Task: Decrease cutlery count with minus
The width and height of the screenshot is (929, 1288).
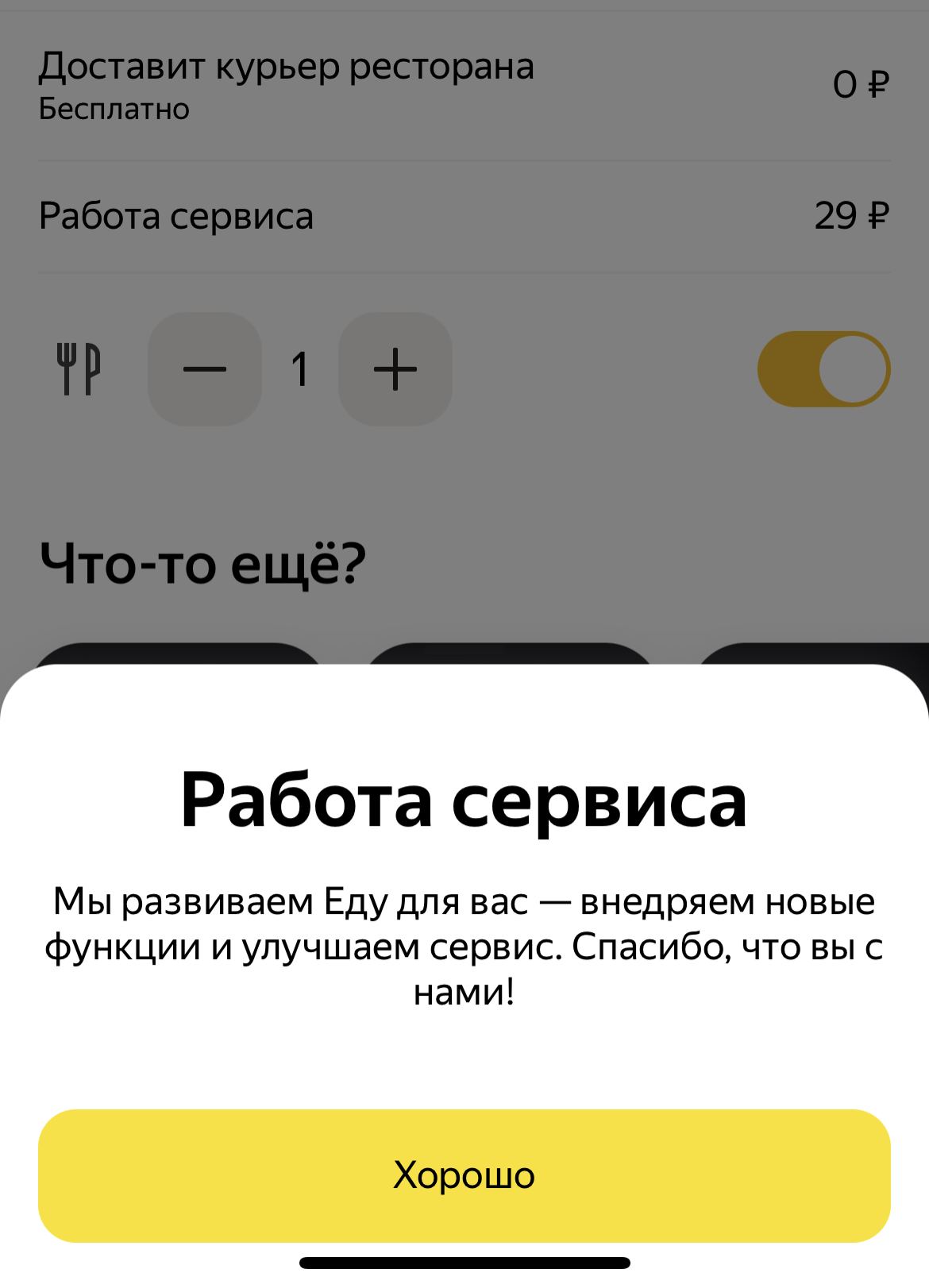Action: click(x=205, y=369)
